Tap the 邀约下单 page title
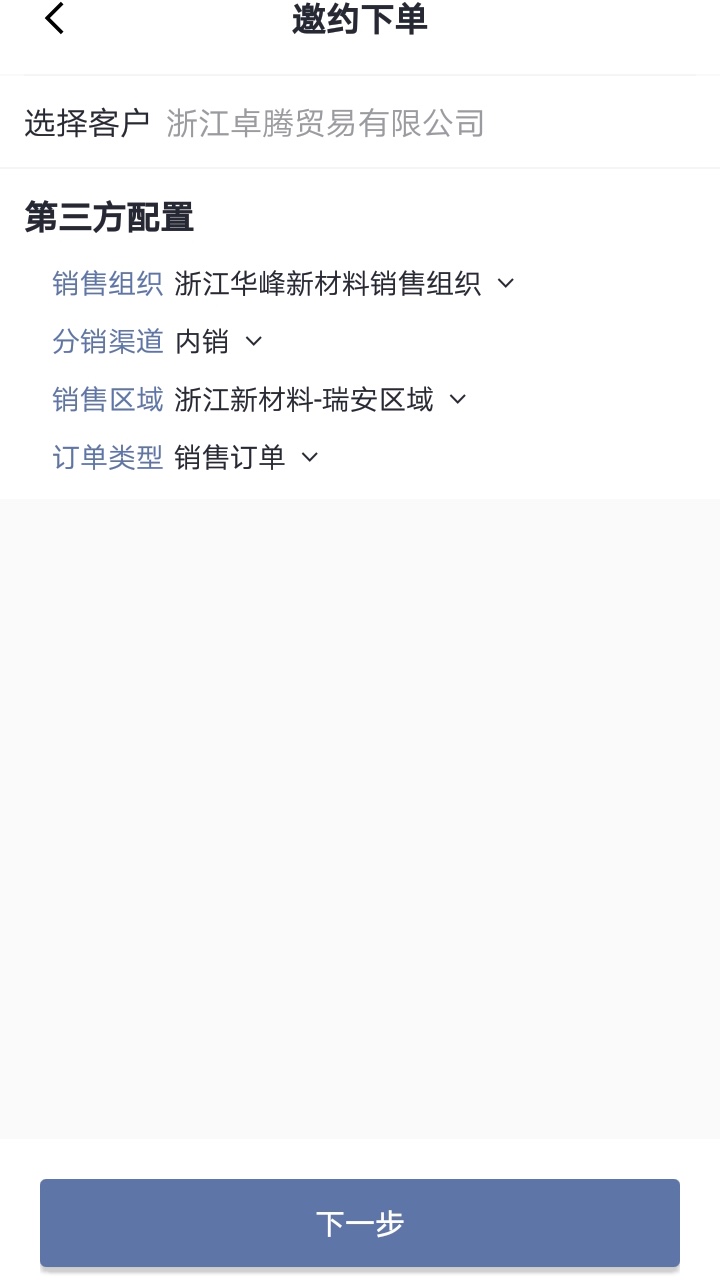 358,20
